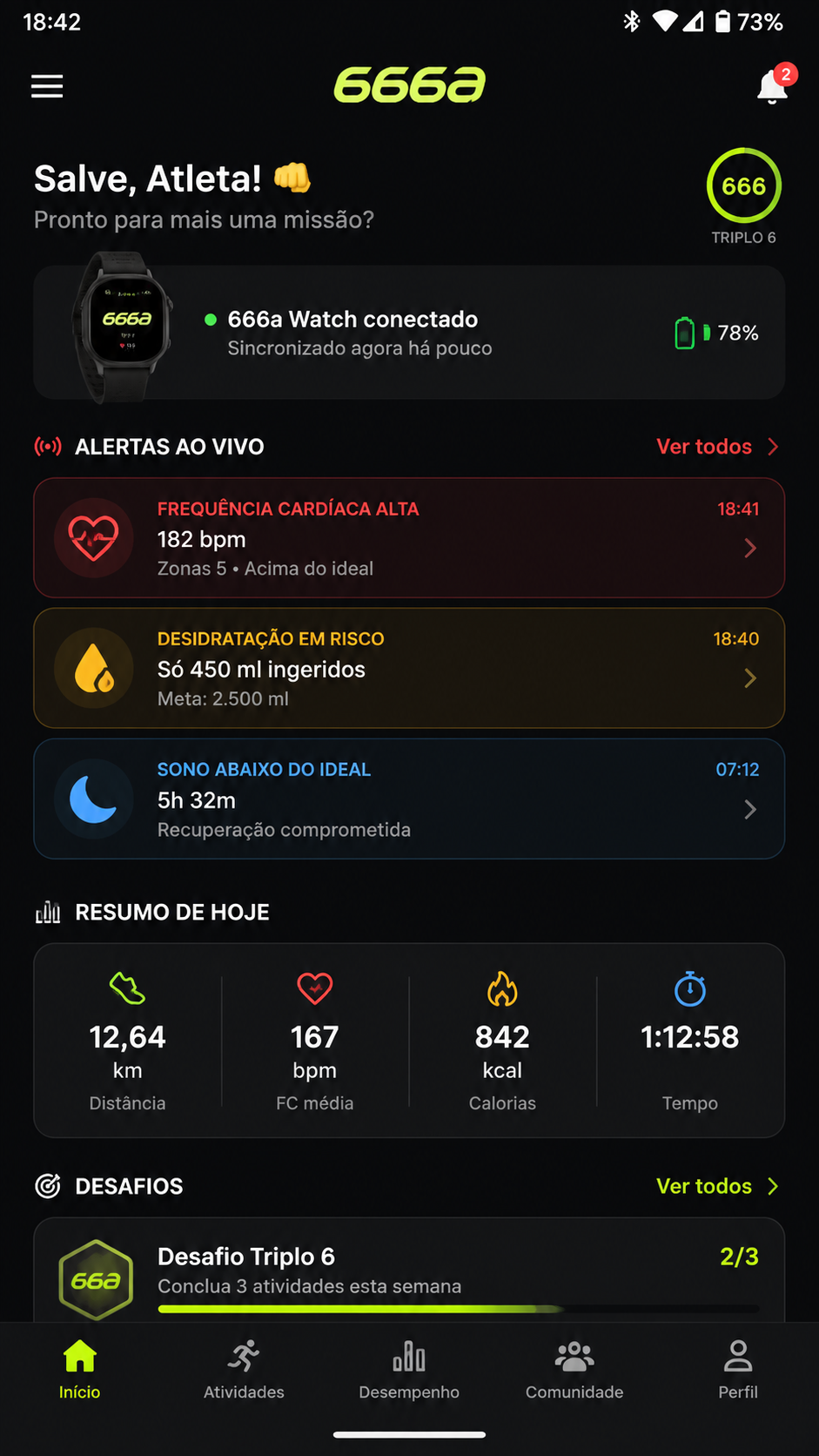The image size is (819, 1456).
Task: Tap Ver todos beside Alertas ao vivo
Action: click(717, 447)
